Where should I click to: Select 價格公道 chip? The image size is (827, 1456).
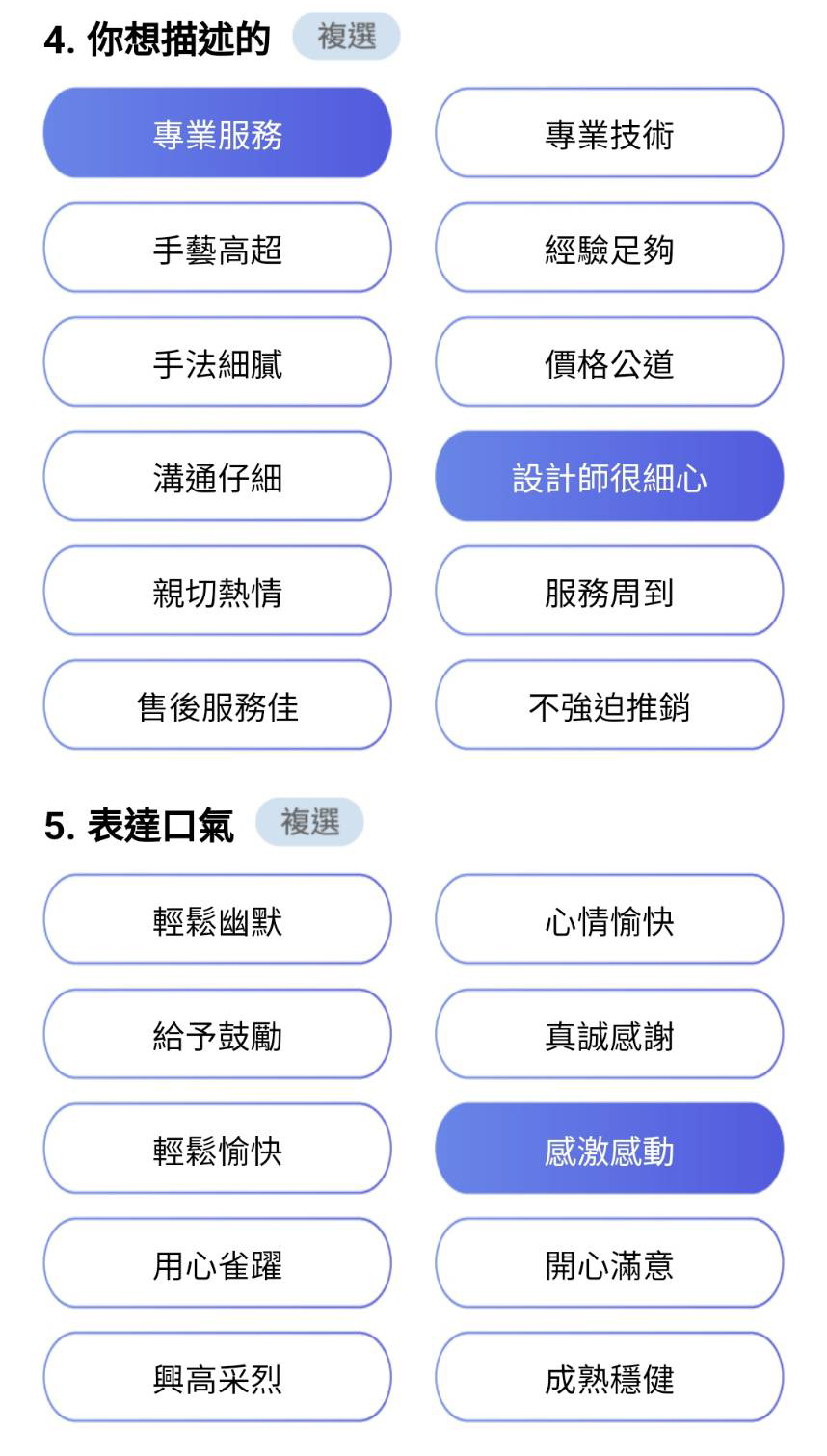tap(609, 362)
